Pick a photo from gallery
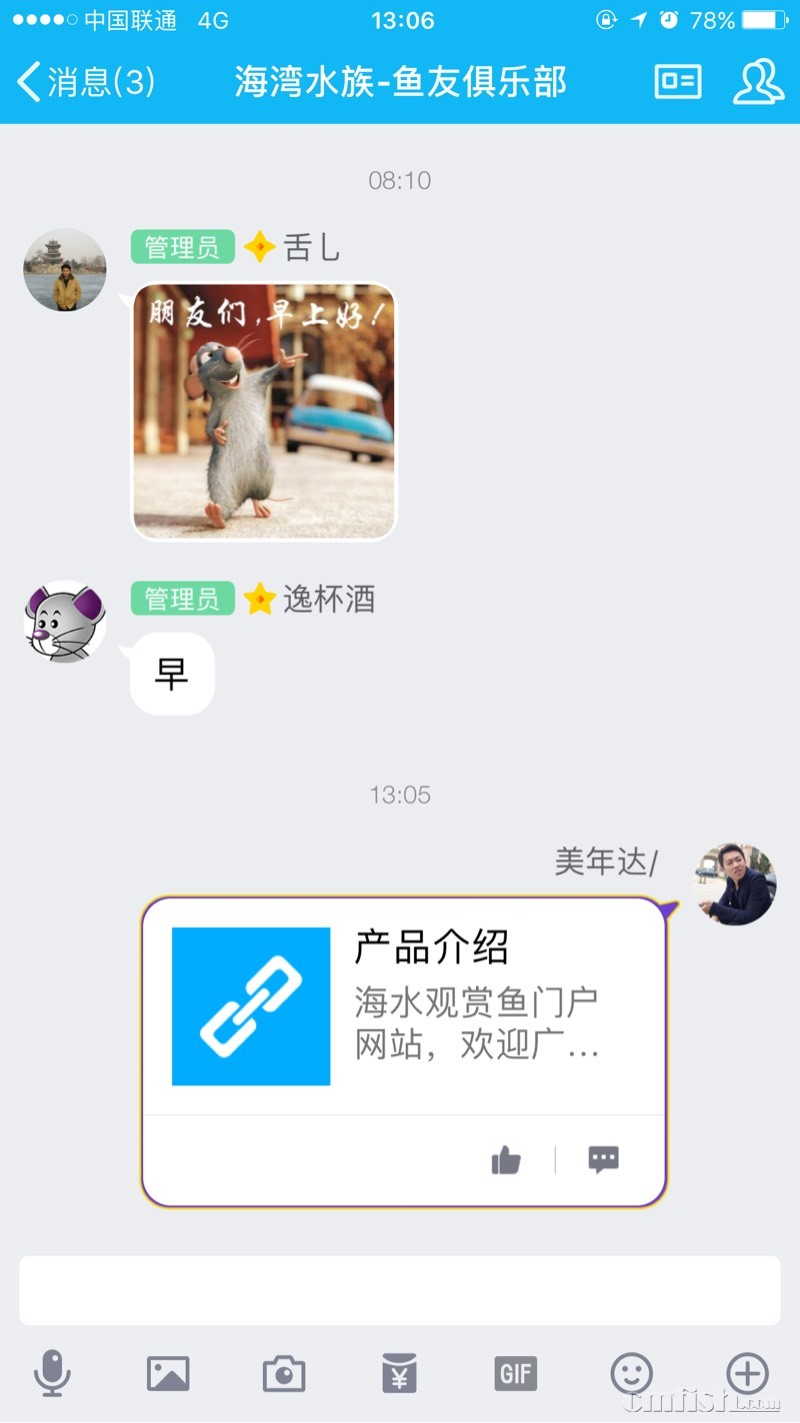The height and width of the screenshot is (1423, 800). pos(168,1373)
